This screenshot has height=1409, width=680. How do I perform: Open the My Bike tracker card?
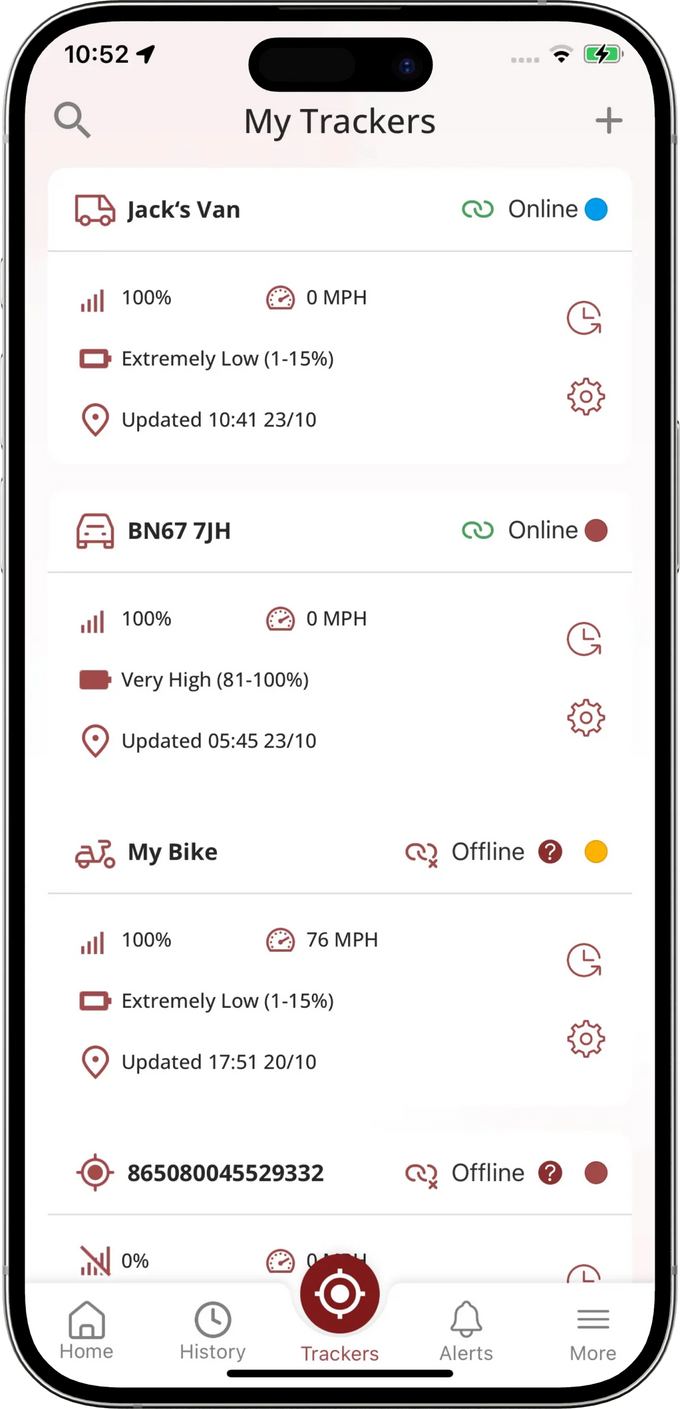(173, 852)
